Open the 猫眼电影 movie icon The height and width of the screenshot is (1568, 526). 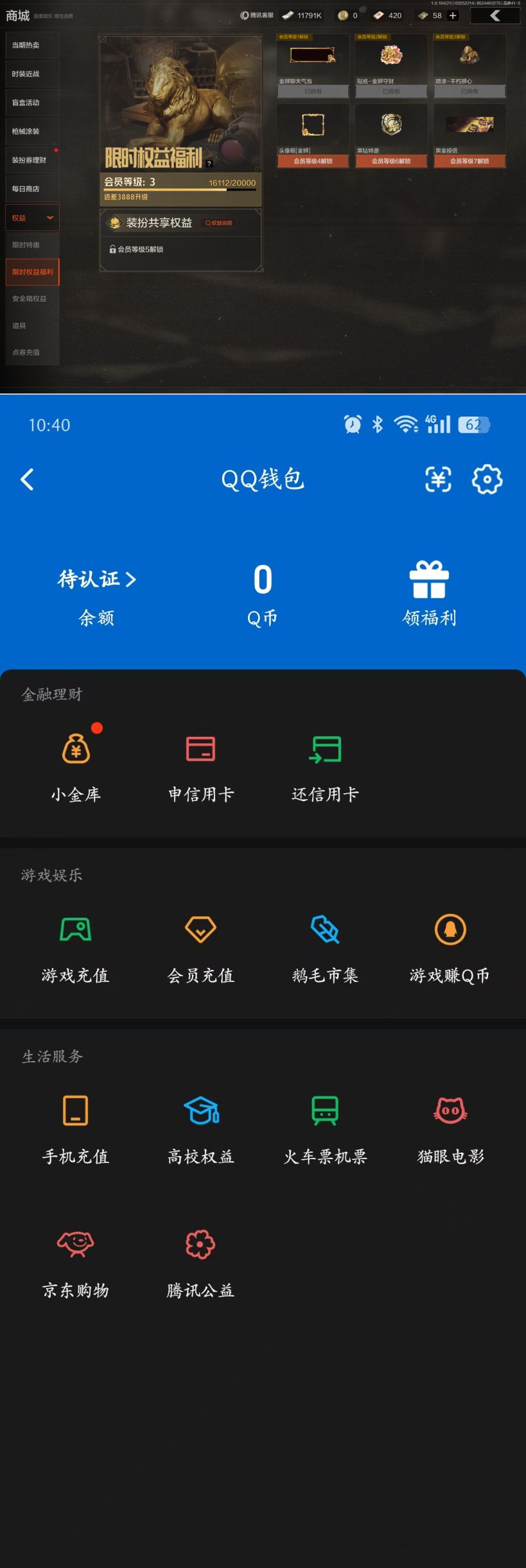point(450,1112)
